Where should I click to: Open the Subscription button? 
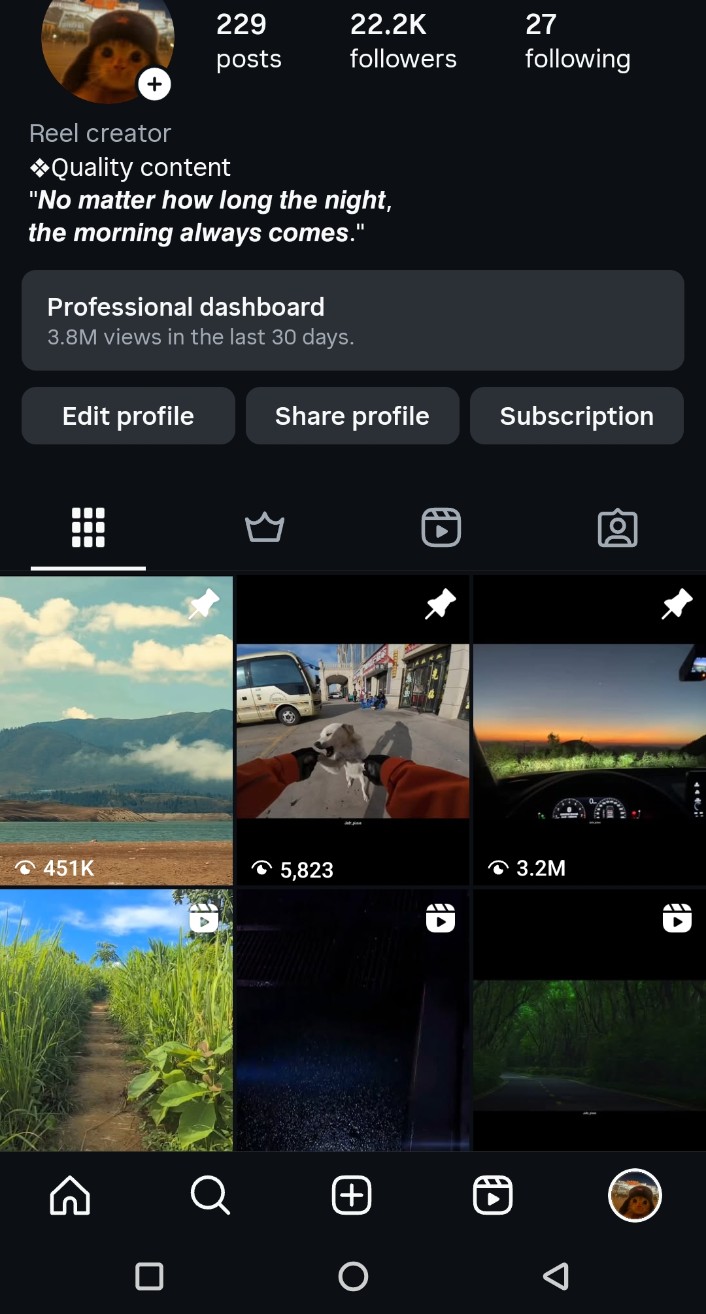coord(577,416)
